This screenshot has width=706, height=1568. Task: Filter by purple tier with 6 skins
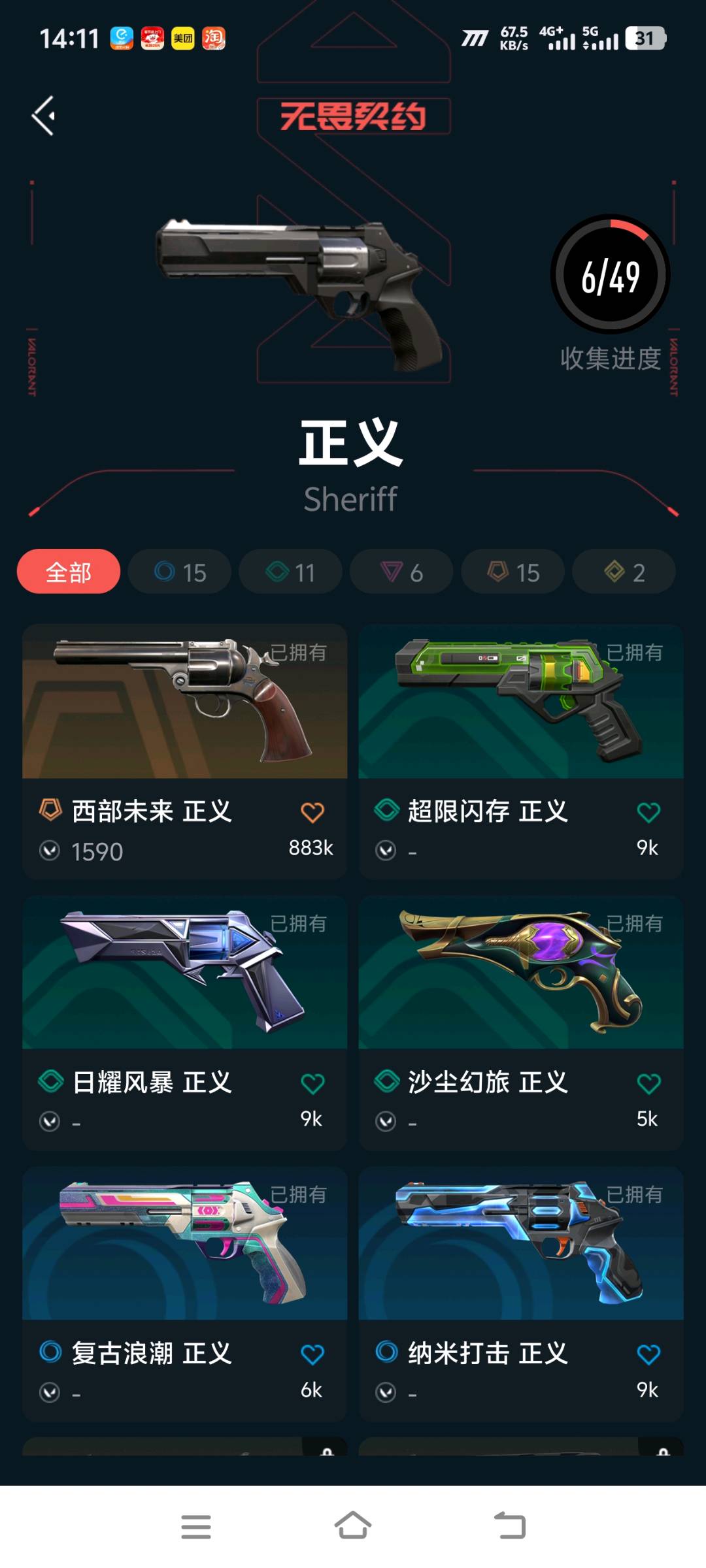(401, 572)
